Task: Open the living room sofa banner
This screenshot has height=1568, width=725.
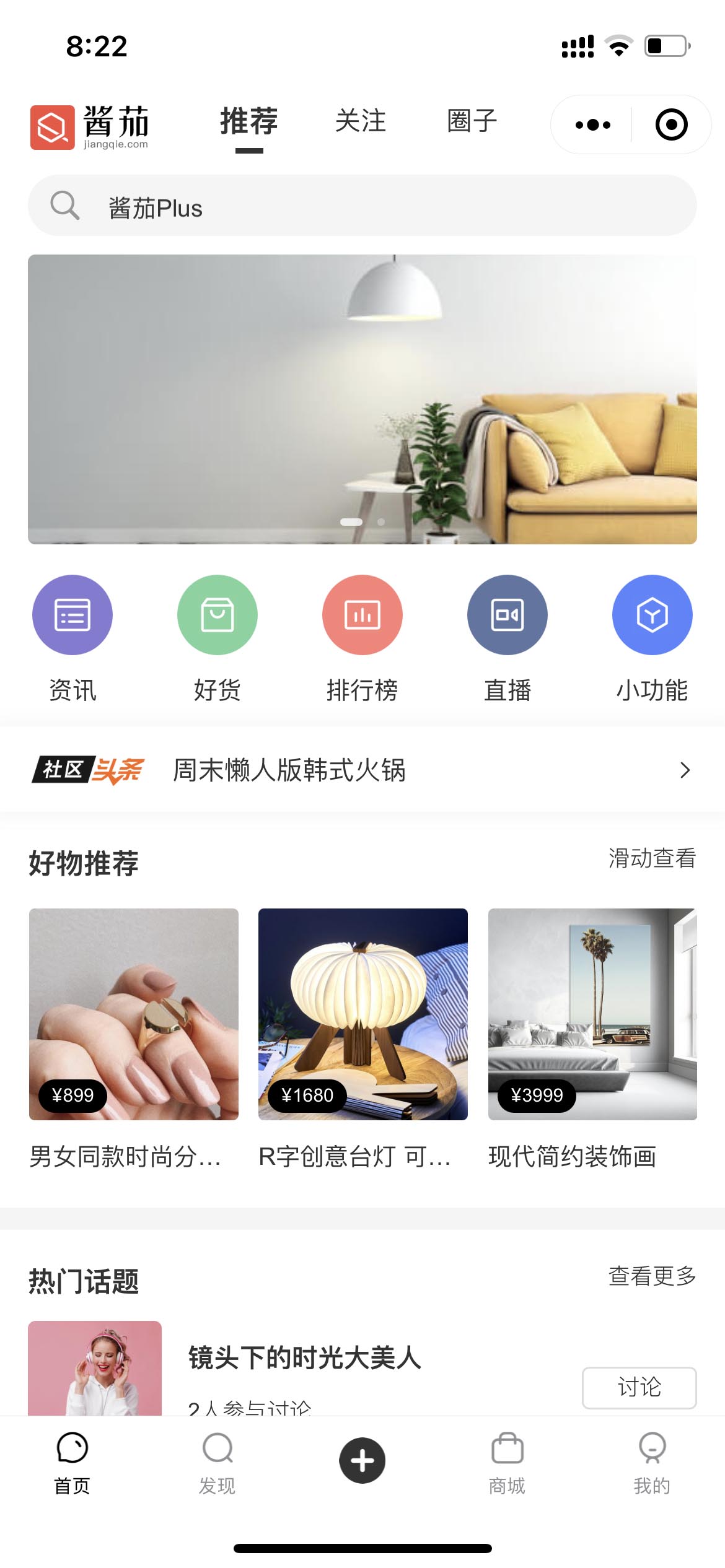Action: click(362, 399)
